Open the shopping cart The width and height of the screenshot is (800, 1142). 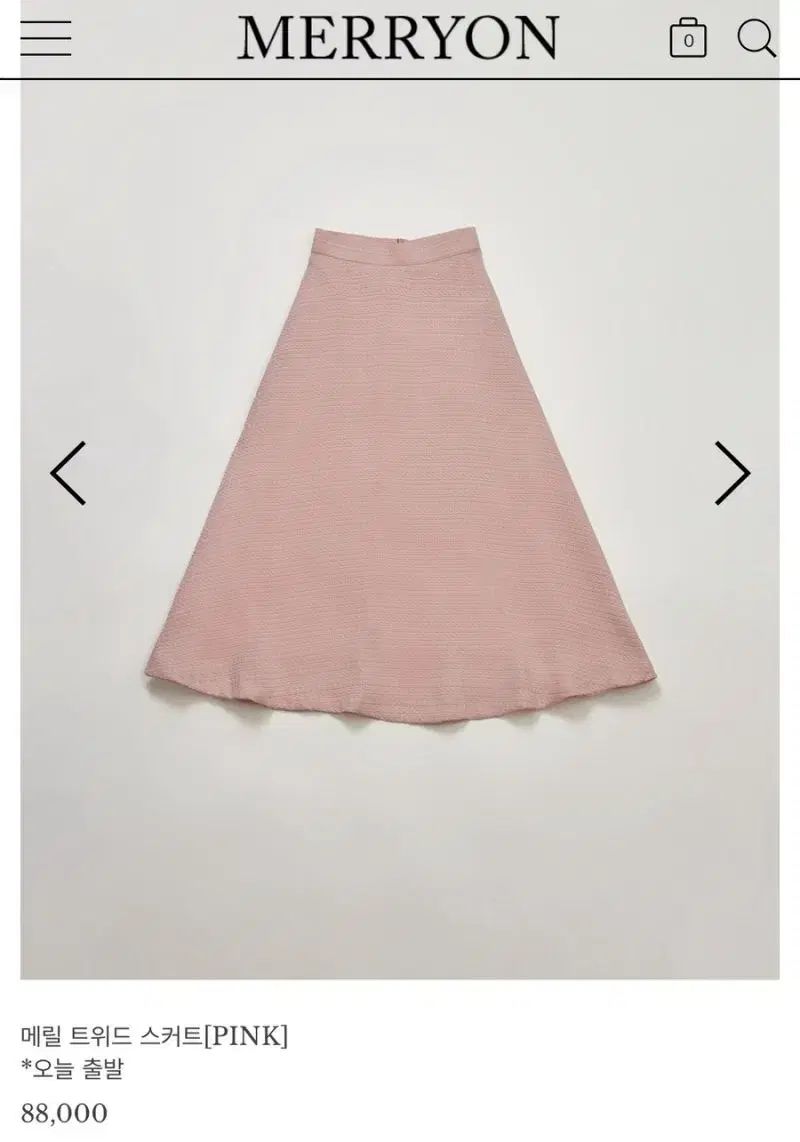point(687,38)
